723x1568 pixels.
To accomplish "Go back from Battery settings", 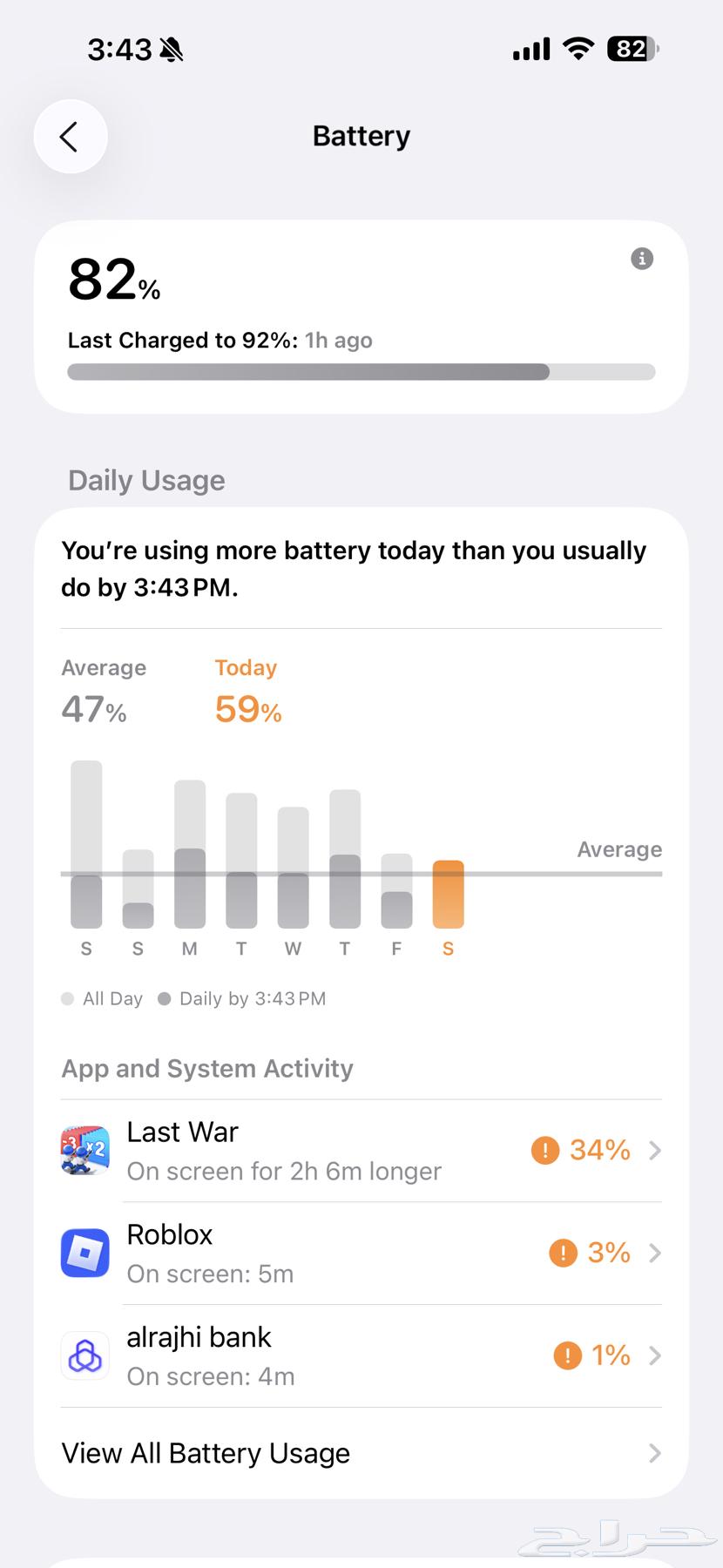I will (x=70, y=137).
